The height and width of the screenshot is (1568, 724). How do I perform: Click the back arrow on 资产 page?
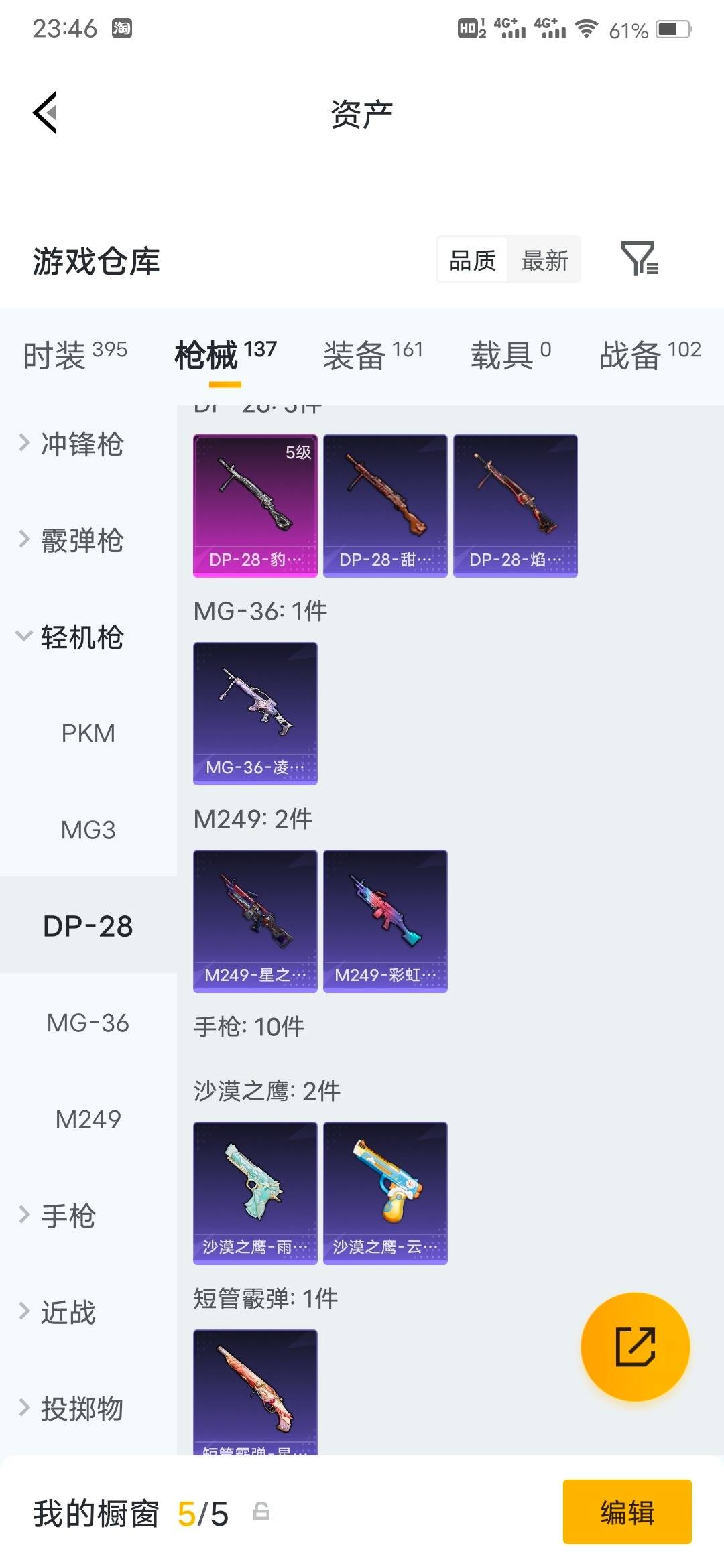[x=46, y=113]
